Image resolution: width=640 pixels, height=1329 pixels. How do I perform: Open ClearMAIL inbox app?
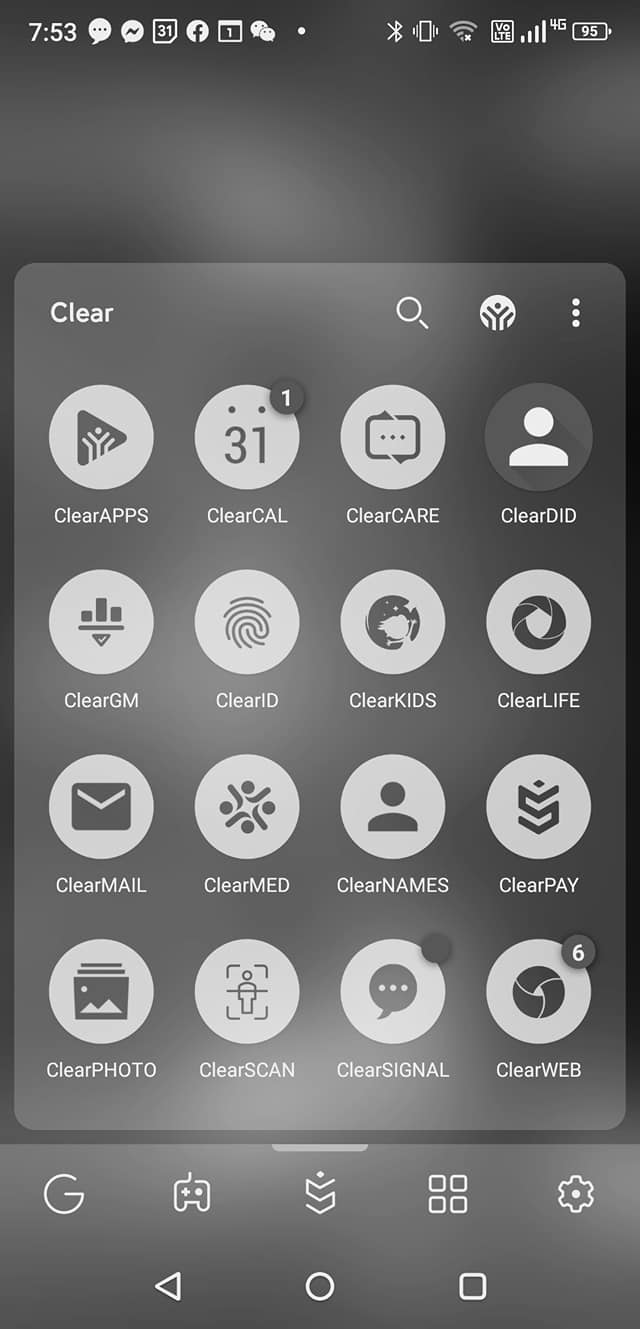click(101, 807)
